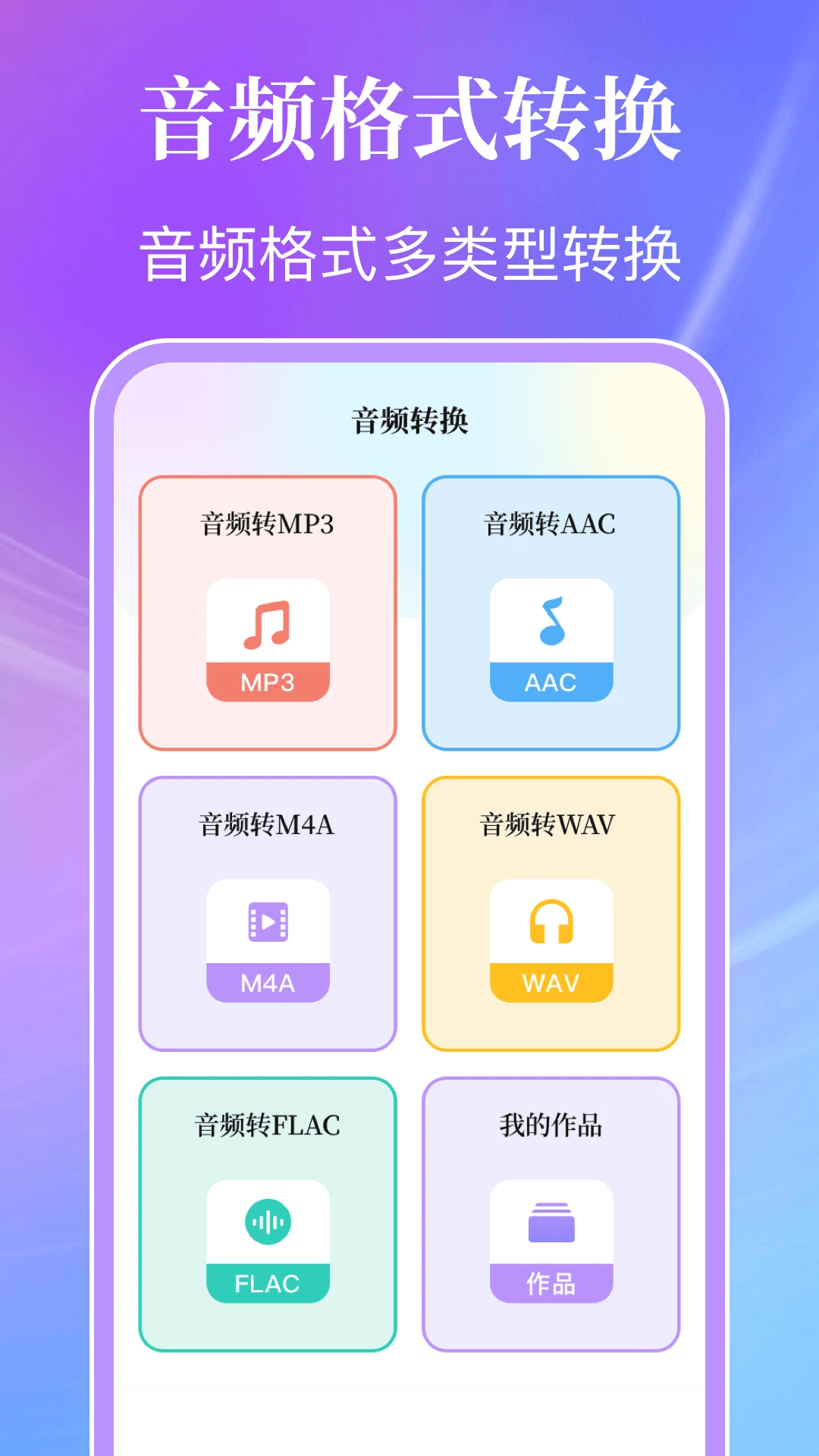Click the yellow WAV format badge
The width and height of the screenshot is (819, 1456).
tap(551, 982)
